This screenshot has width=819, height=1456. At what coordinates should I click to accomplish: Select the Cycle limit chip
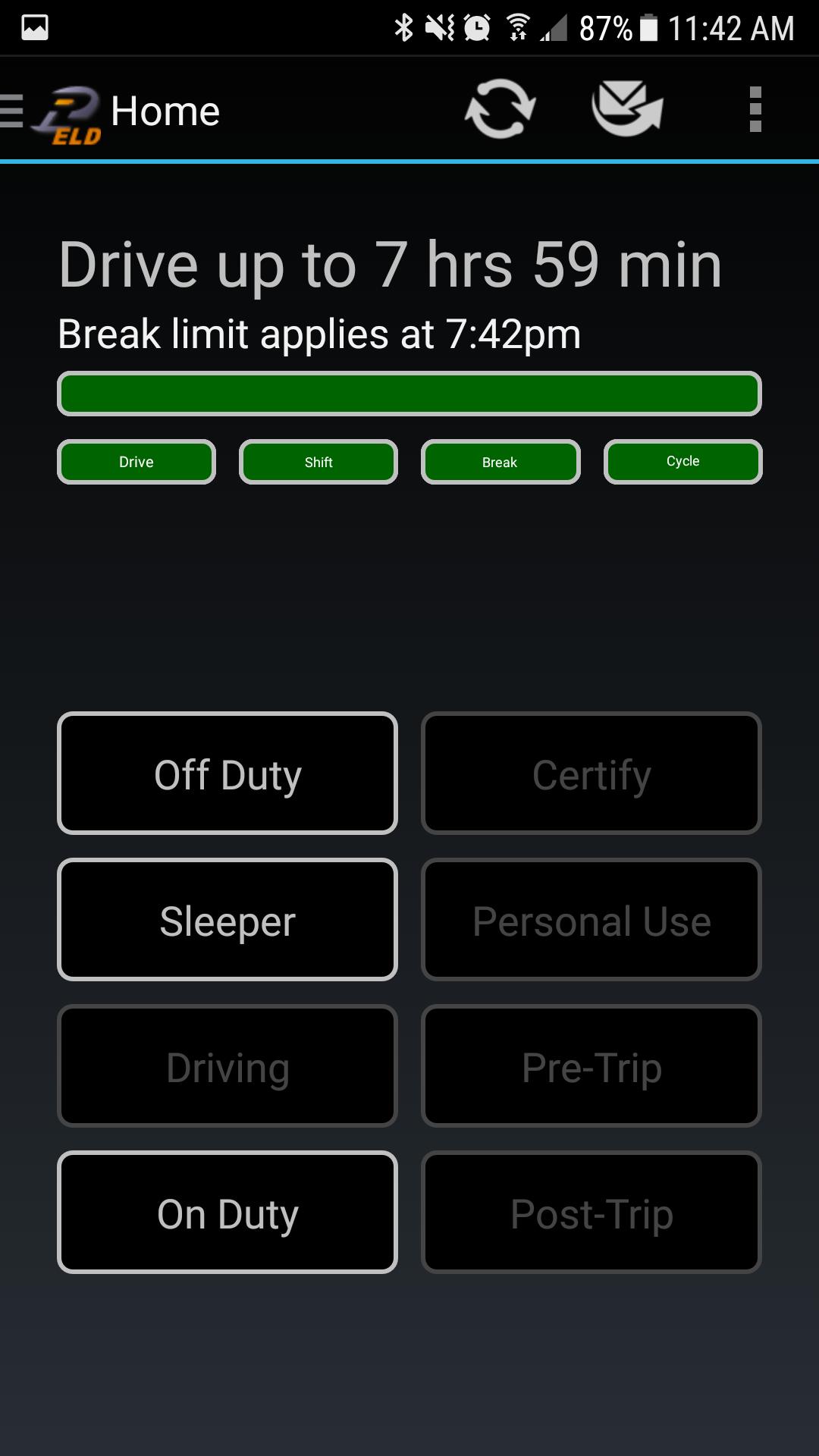682,462
